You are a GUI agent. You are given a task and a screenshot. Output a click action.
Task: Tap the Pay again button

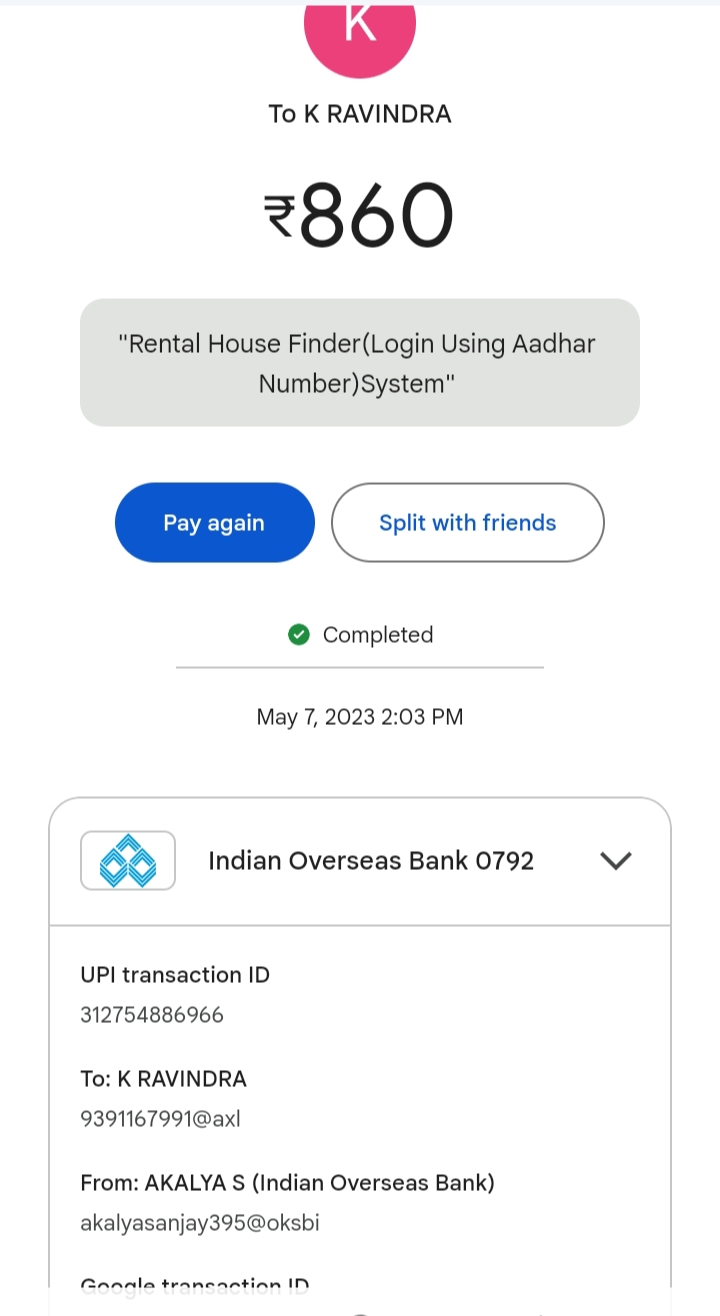click(214, 523)
